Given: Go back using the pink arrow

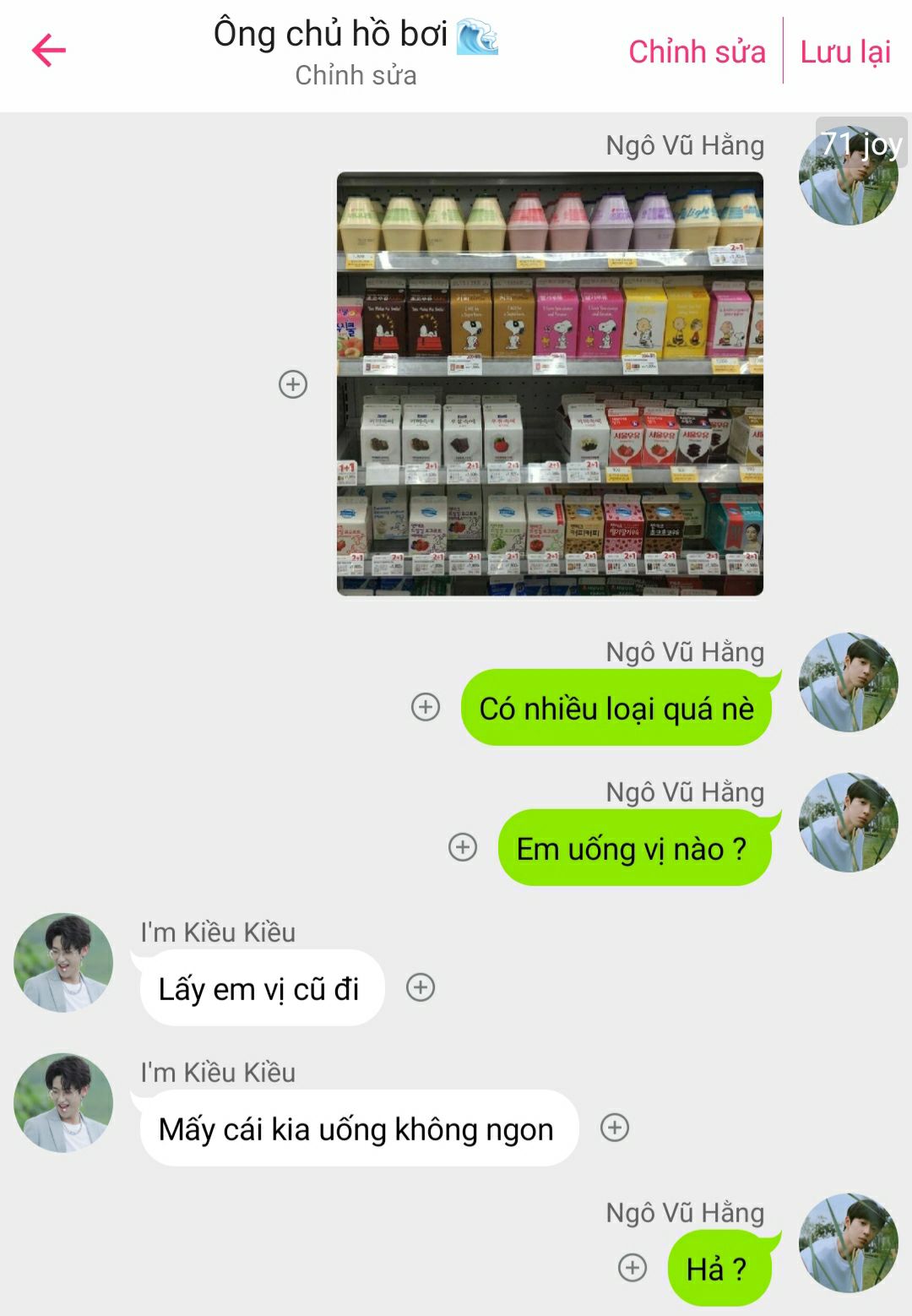Looking at the screenshot, I should (49, 51).
